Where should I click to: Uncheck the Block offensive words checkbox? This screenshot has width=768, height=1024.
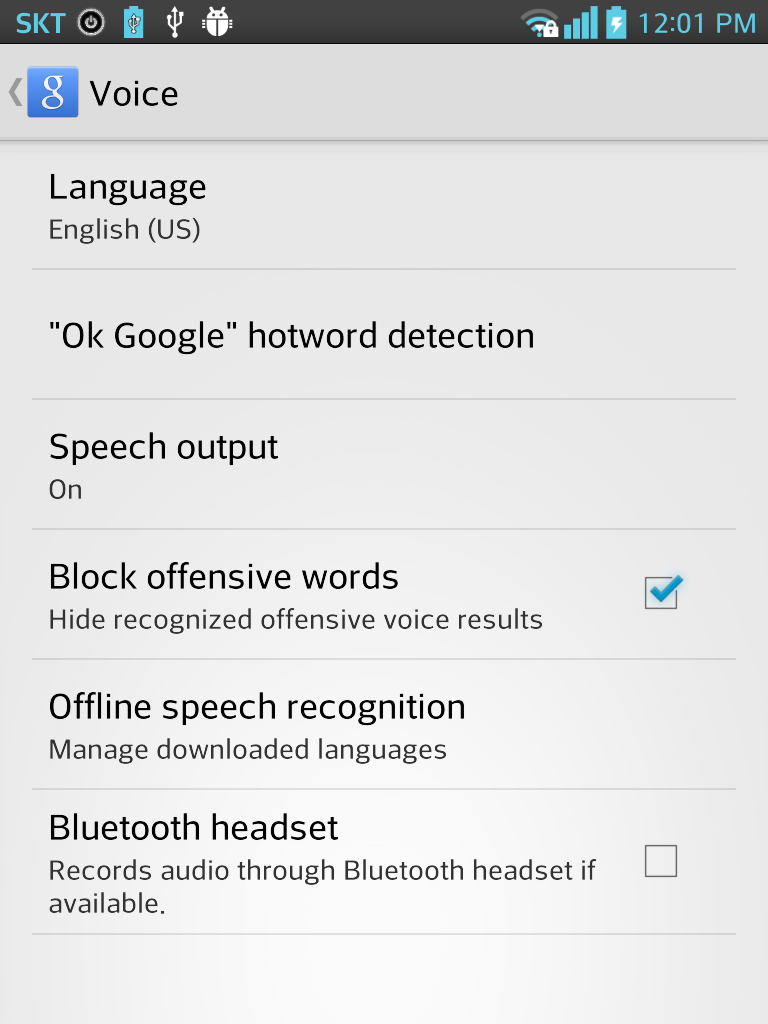pyautogui.click(x=661, y=593)
